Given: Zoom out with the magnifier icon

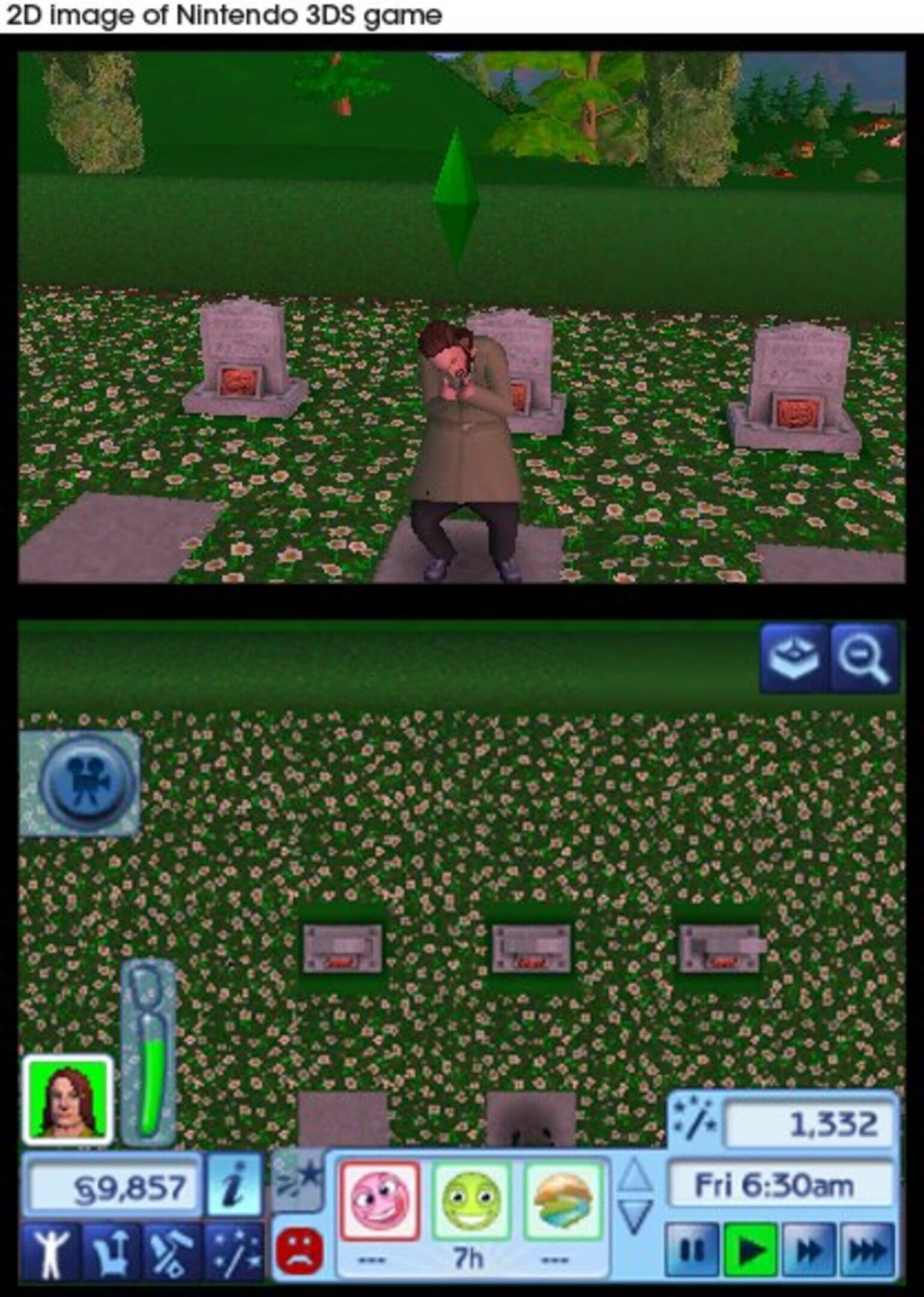Looking at the screenshot, I should click(x=864, y=659).
